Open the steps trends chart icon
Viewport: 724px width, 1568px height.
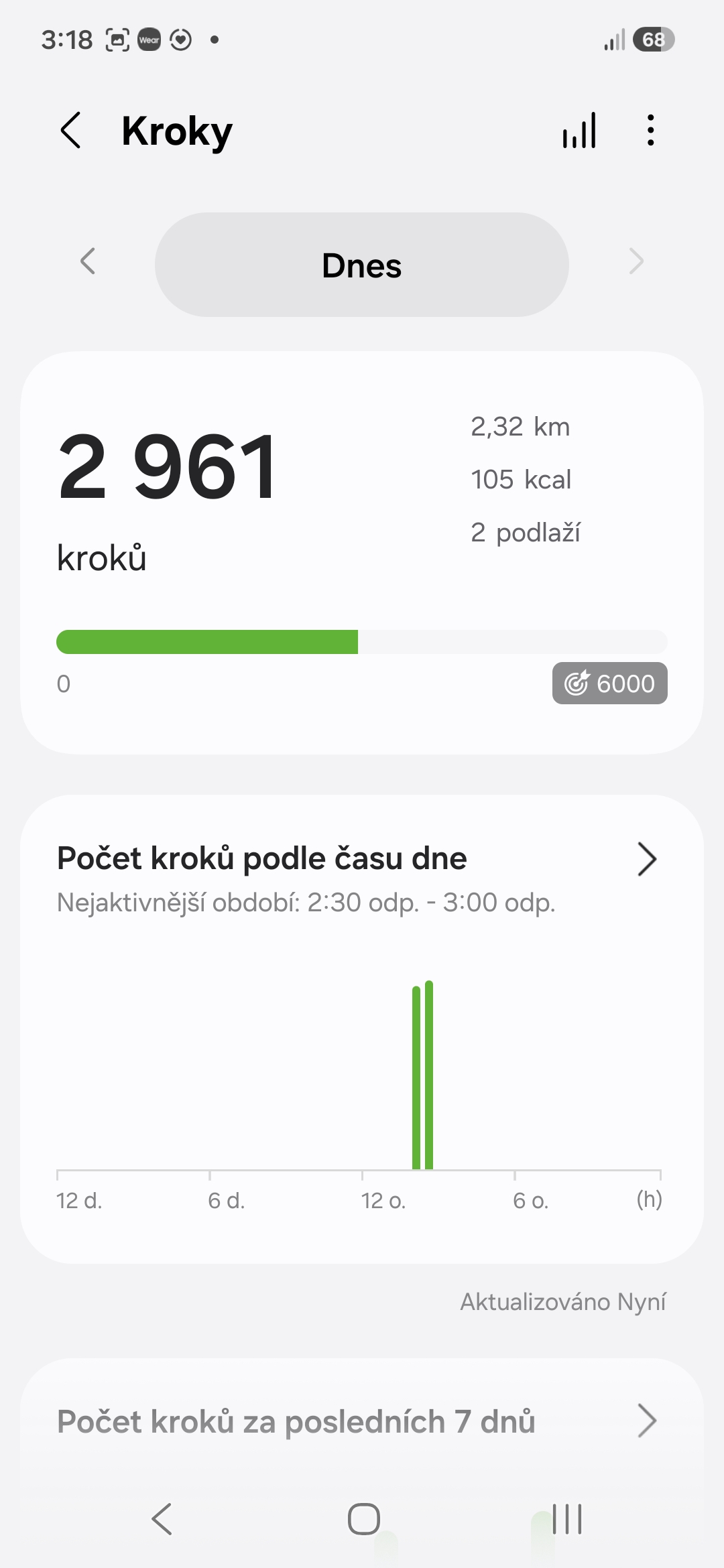click(x=580, y=130)
